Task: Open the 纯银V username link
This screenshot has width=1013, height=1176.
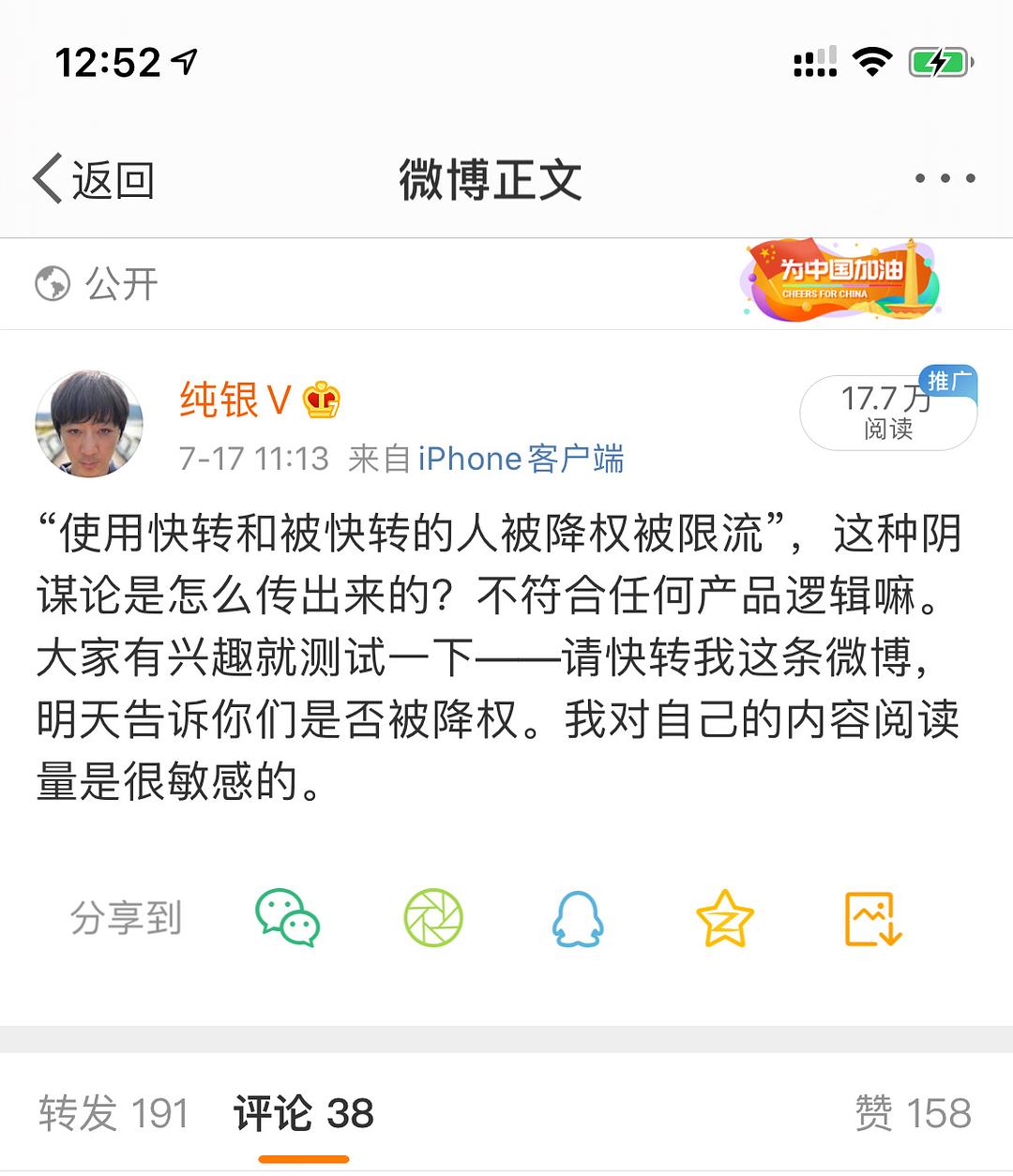Action: [x=235, y=400]
